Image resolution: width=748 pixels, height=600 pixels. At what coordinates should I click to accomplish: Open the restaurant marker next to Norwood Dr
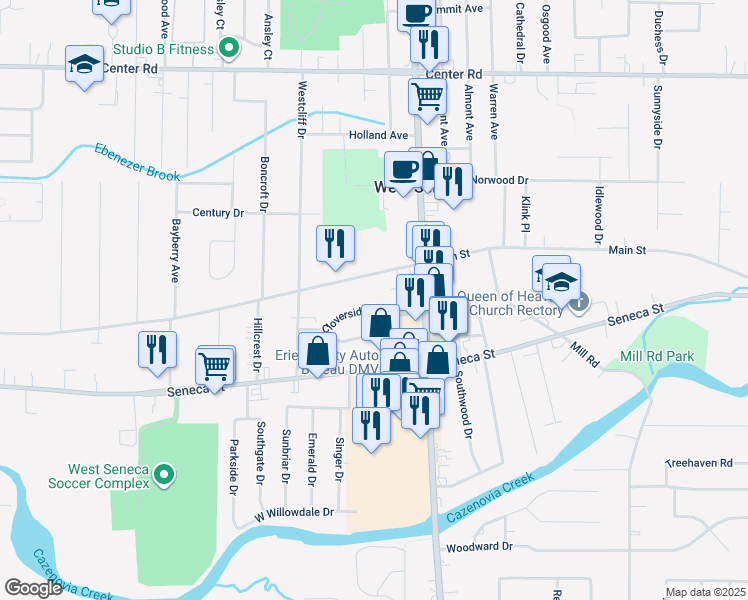pos(453,182)
